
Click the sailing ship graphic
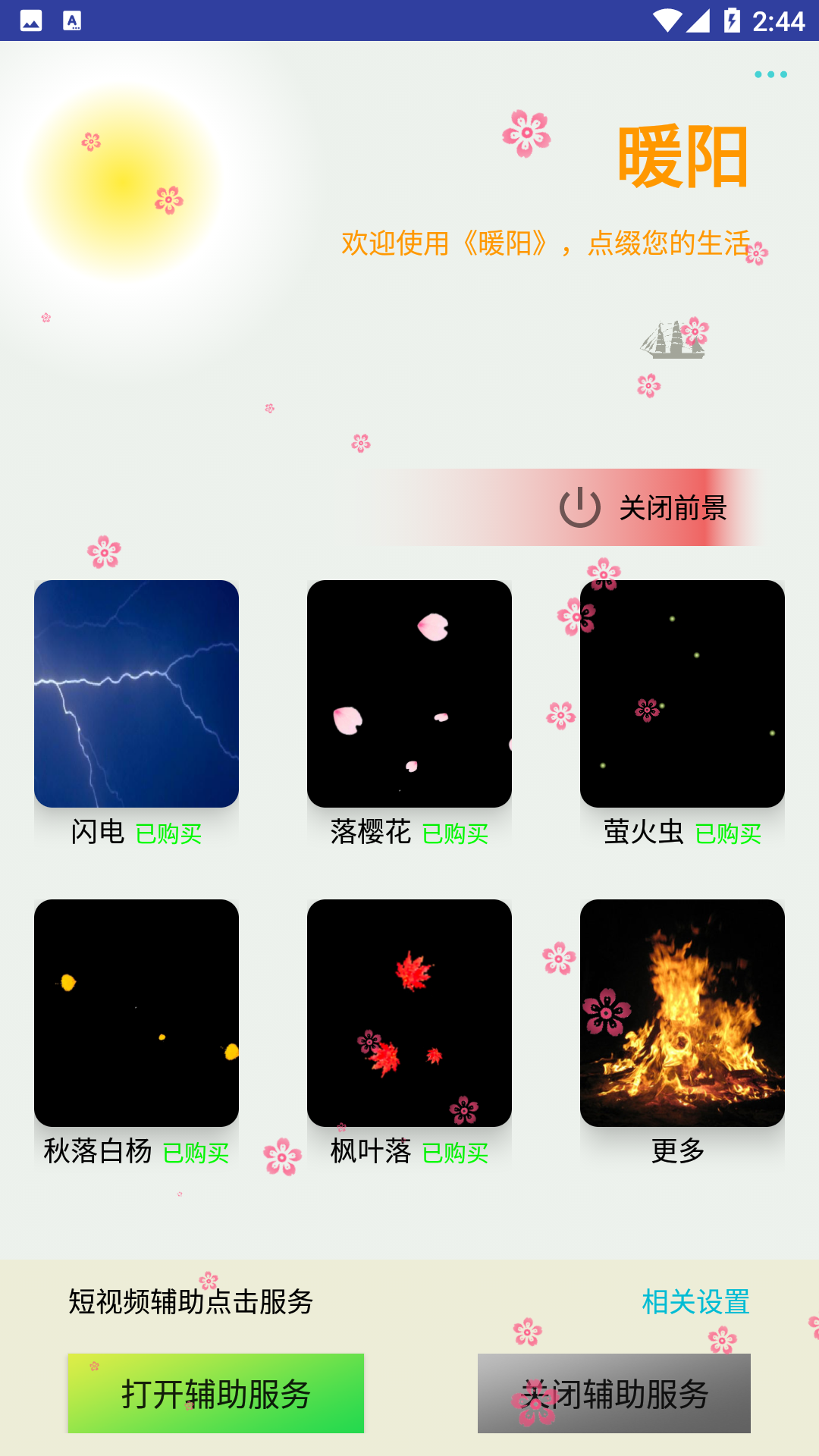click(670, 340)
